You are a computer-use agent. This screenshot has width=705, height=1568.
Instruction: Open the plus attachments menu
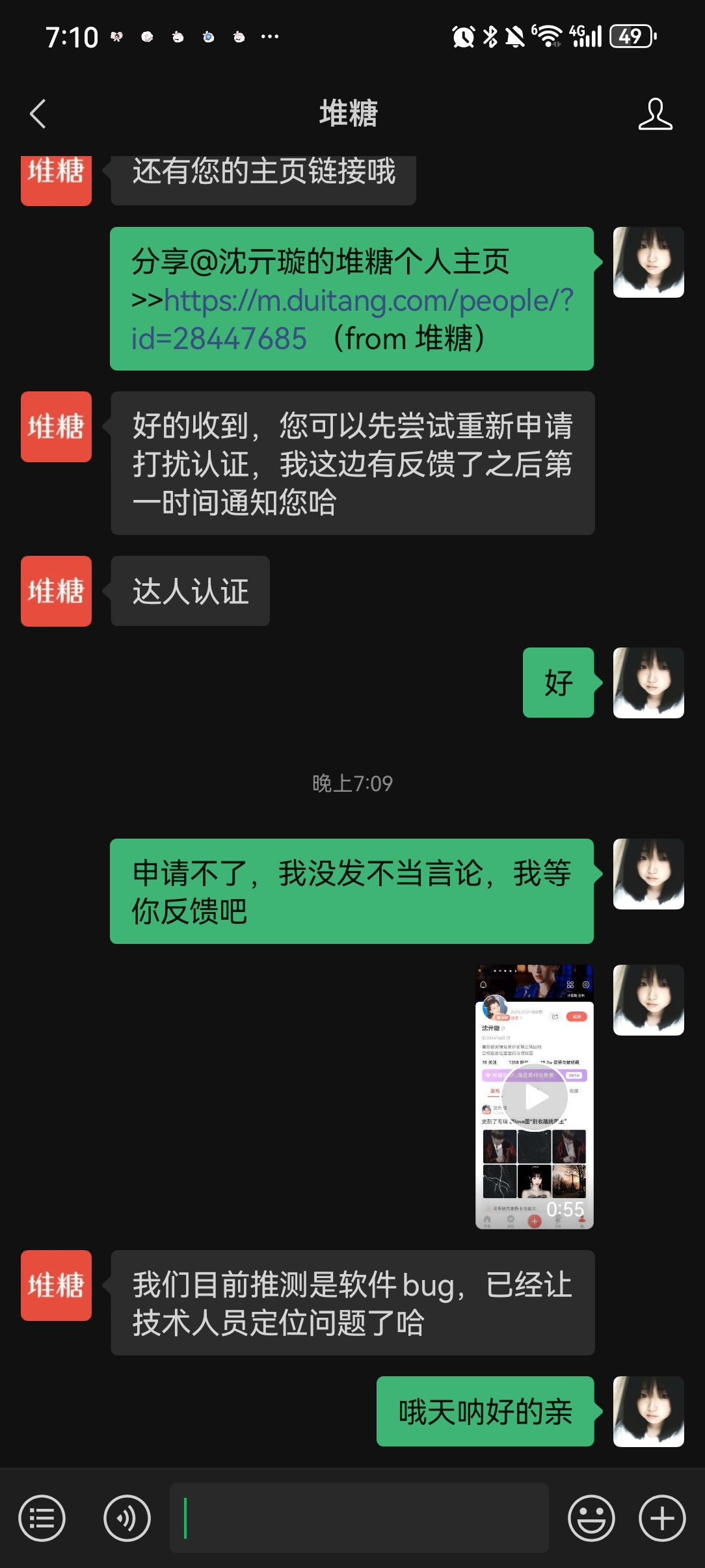pos(662,1519)
